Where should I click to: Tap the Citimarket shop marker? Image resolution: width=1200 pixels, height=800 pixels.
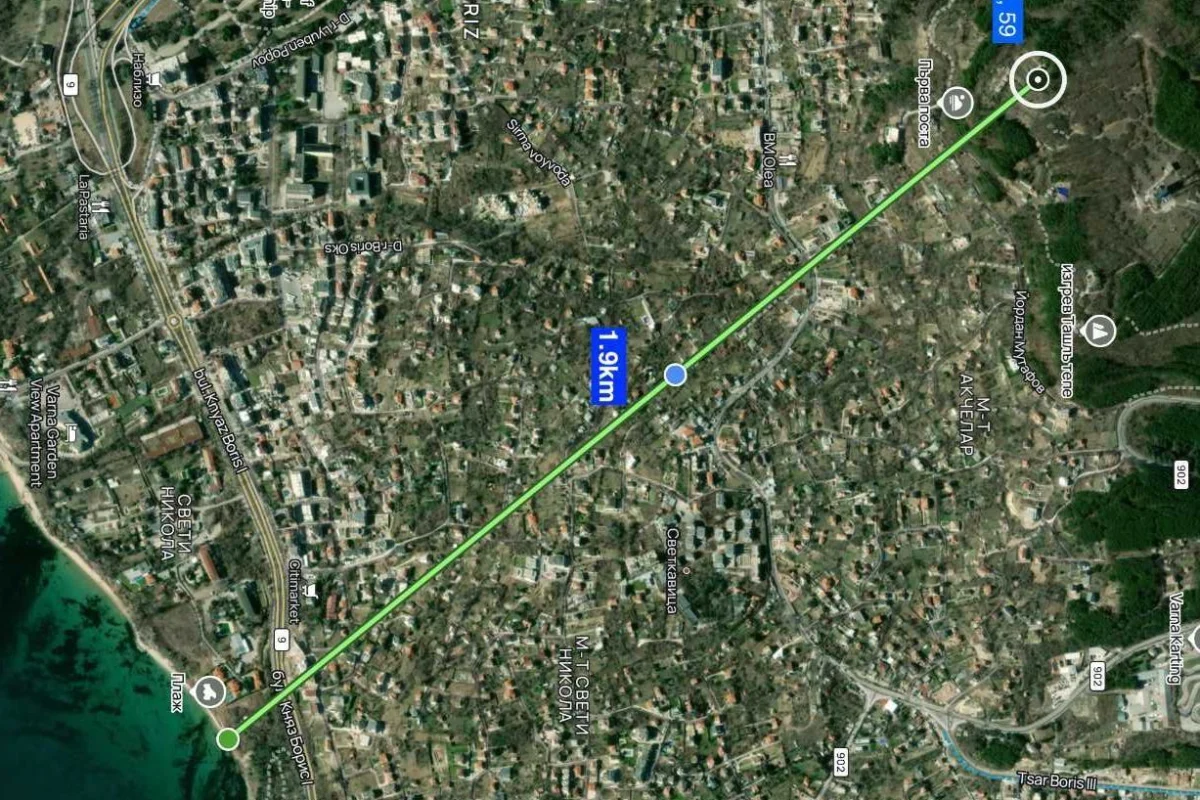[312, 593]
